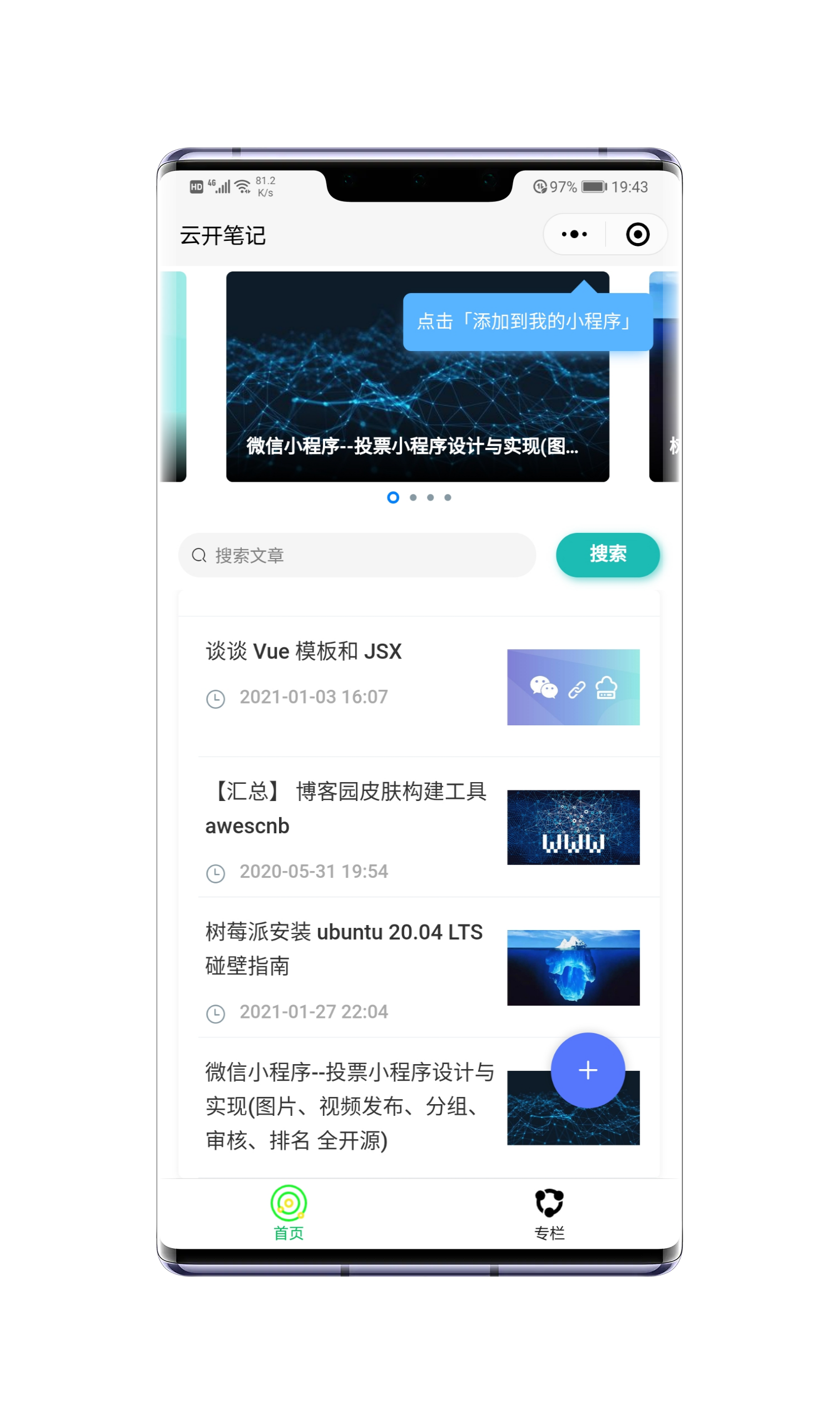Open the mini program more-options menu
The image size is (840, 1424).
click(x=574, y=234)
